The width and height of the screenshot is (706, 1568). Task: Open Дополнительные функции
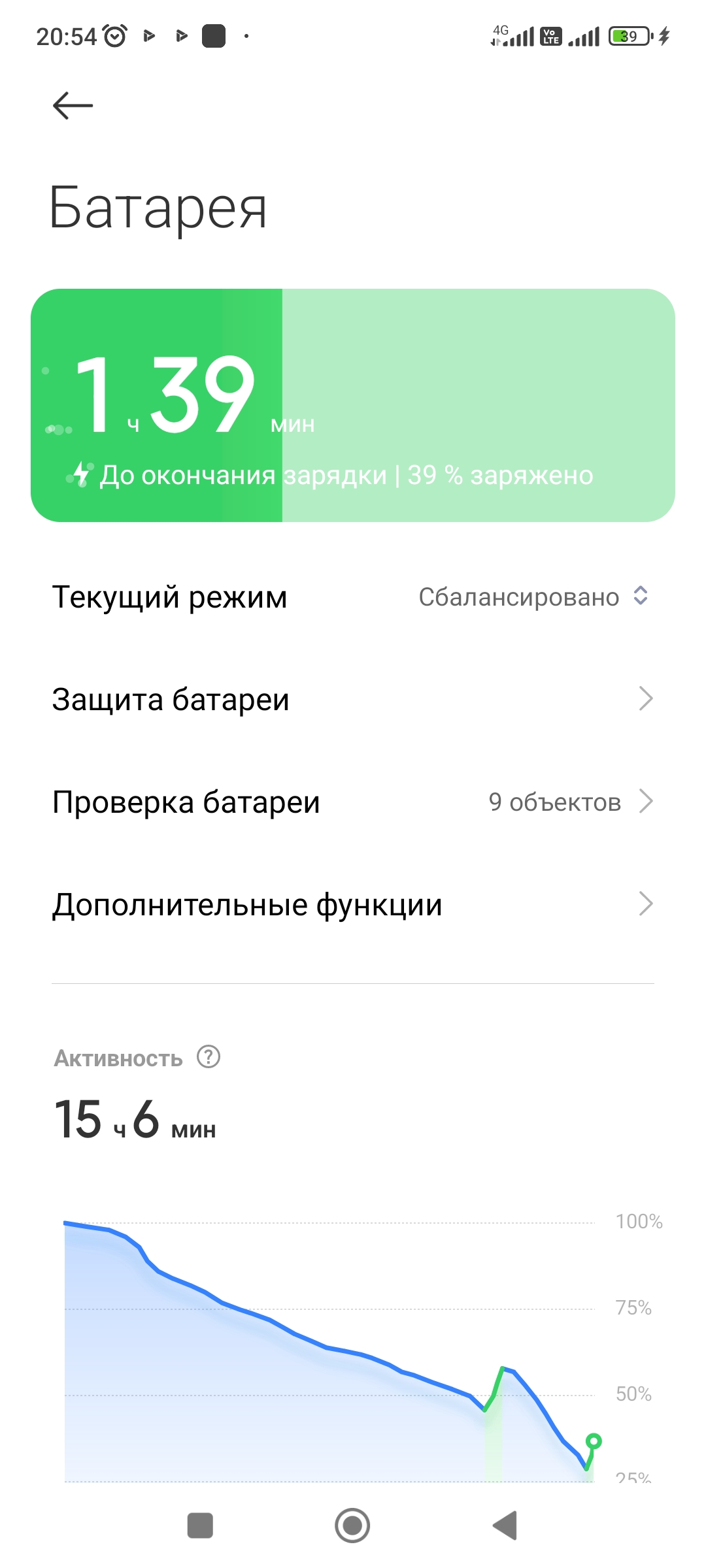(x=353, y=905)
